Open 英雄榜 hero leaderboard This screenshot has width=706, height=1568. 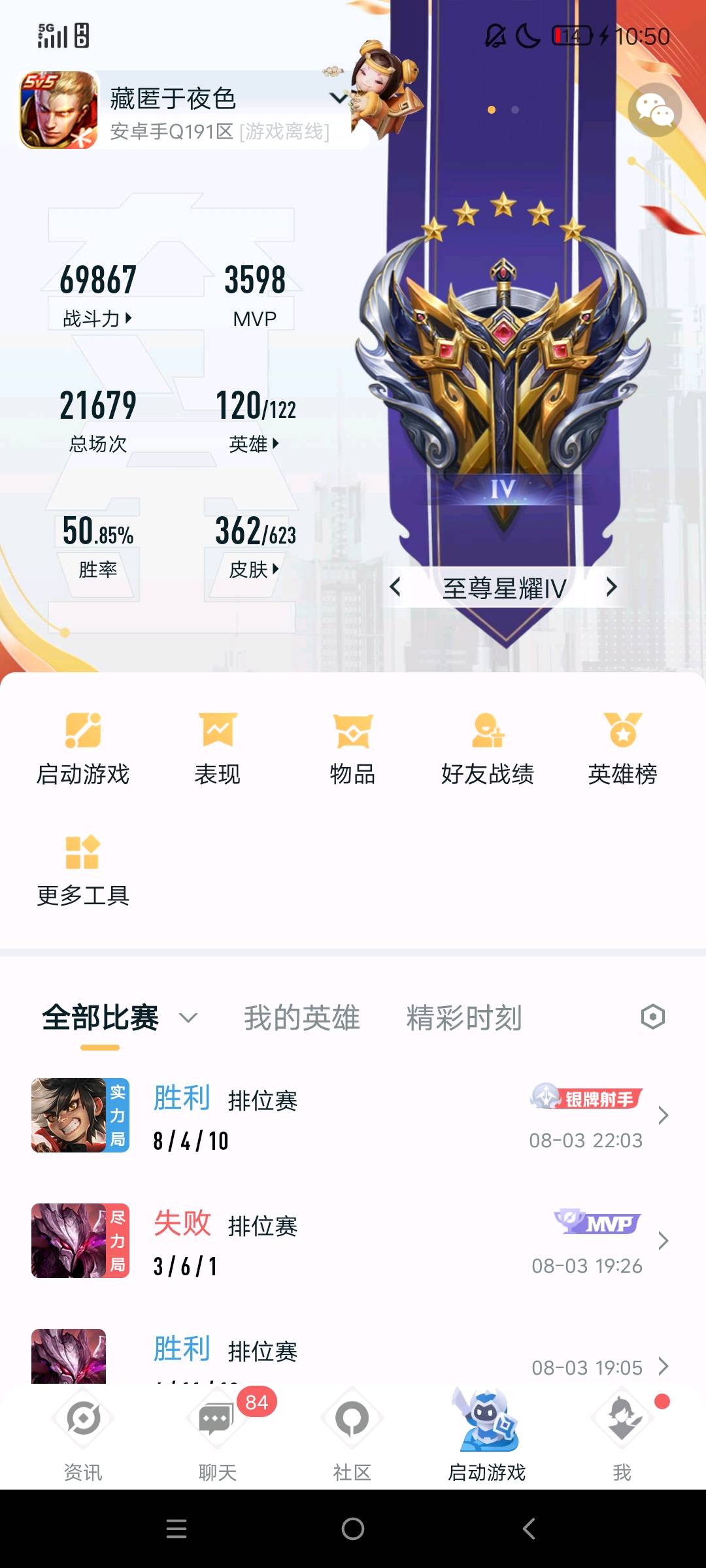(622, 748)
